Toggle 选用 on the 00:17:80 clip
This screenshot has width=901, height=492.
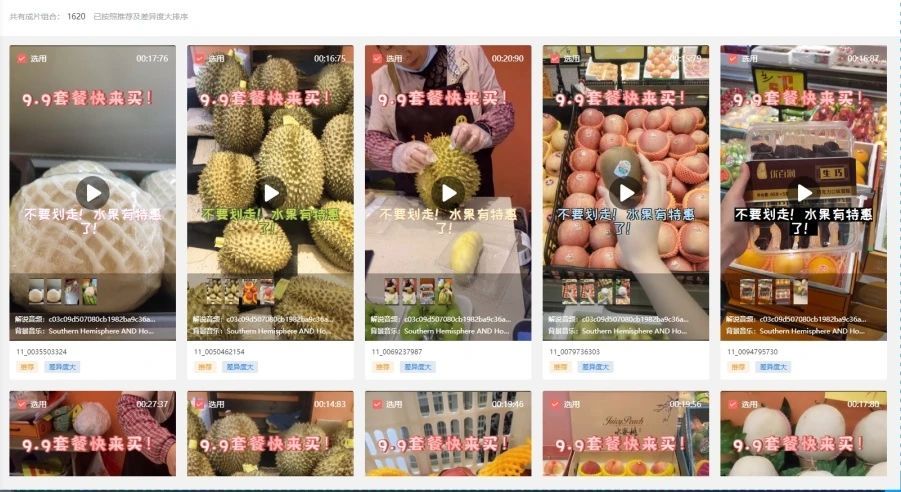tap(732, 404)
